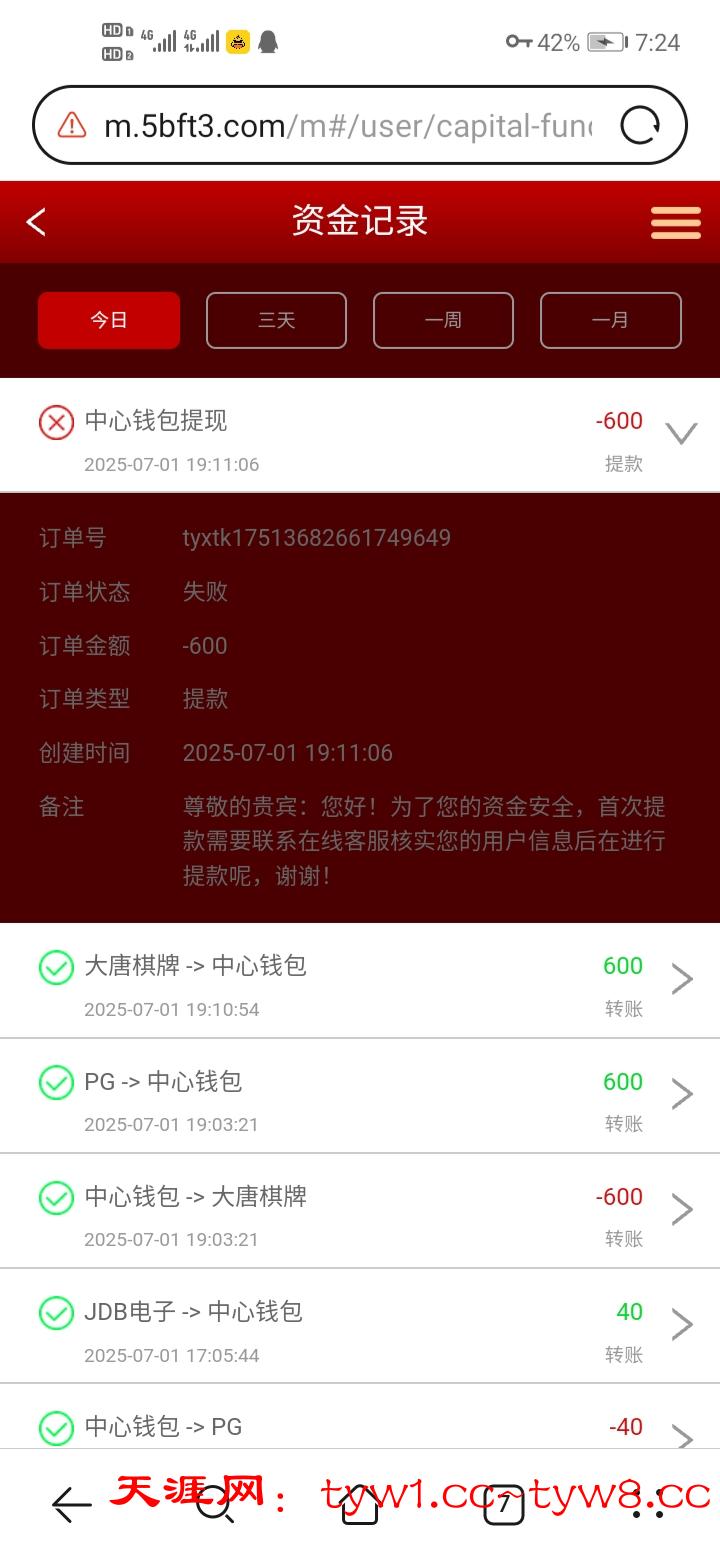Expand the PG -> 中心钱包 transfer record
Screen dimensions: 720x1560
[681, 1095]
